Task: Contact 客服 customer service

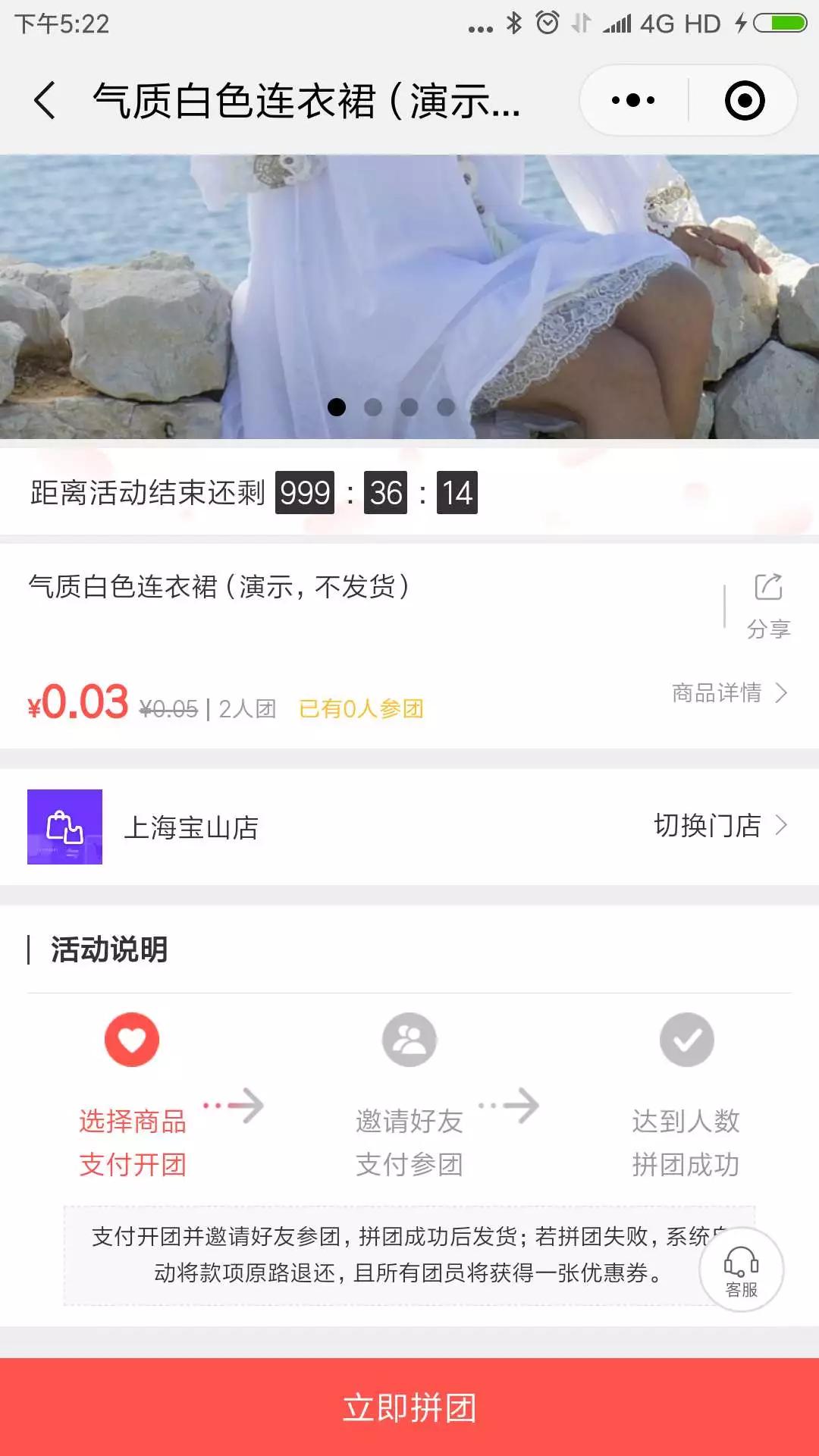Action: (741, 1270)
